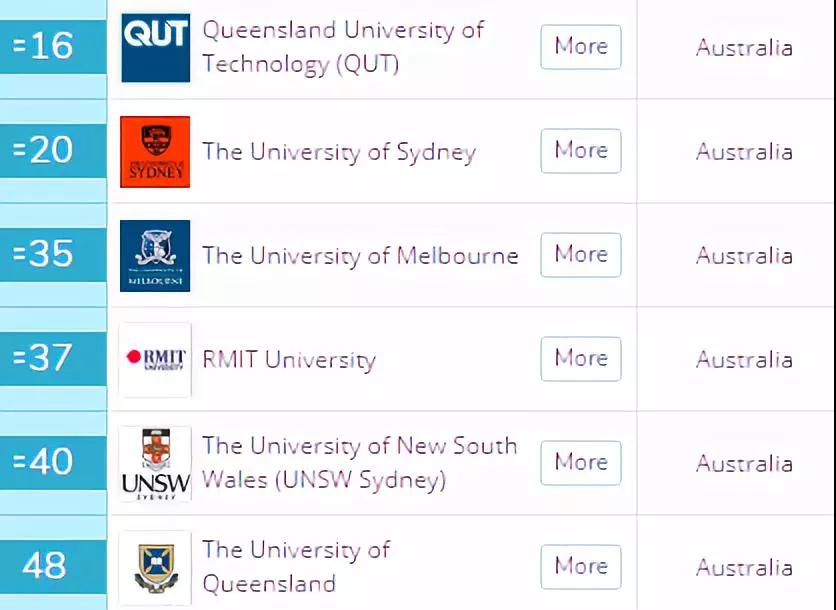Select The University of Queensland entry
Viewport: 836px width, 610px height.
pos(295,566)
